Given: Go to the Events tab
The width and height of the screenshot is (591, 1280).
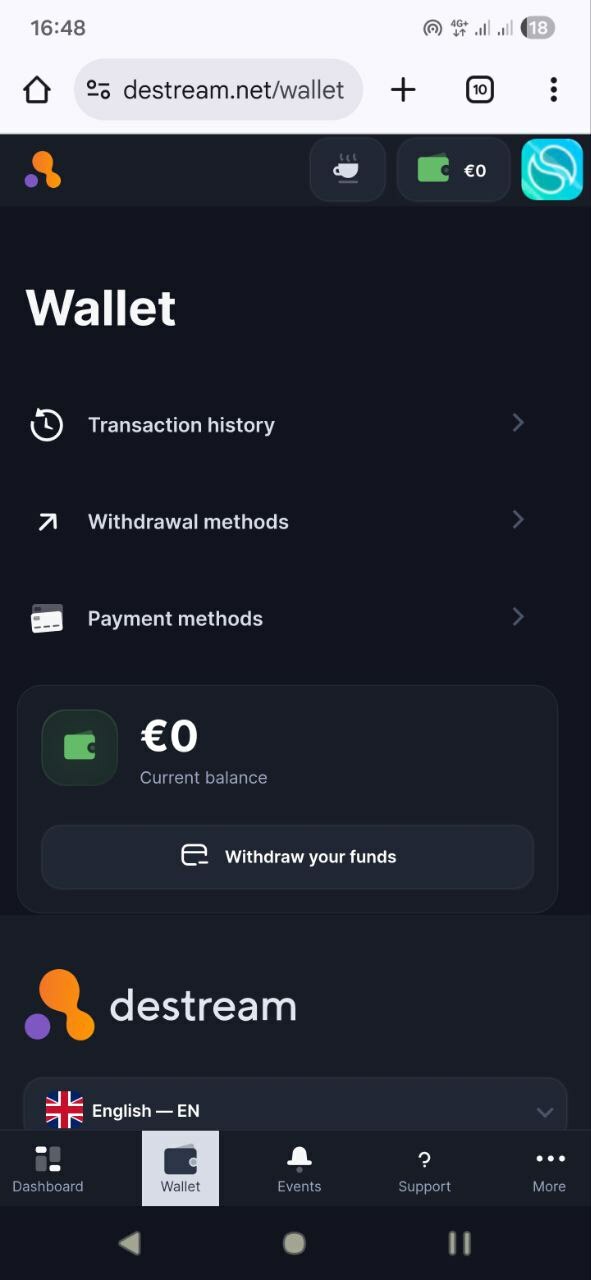Looking at the screenshot, I should click(299, 1169).
